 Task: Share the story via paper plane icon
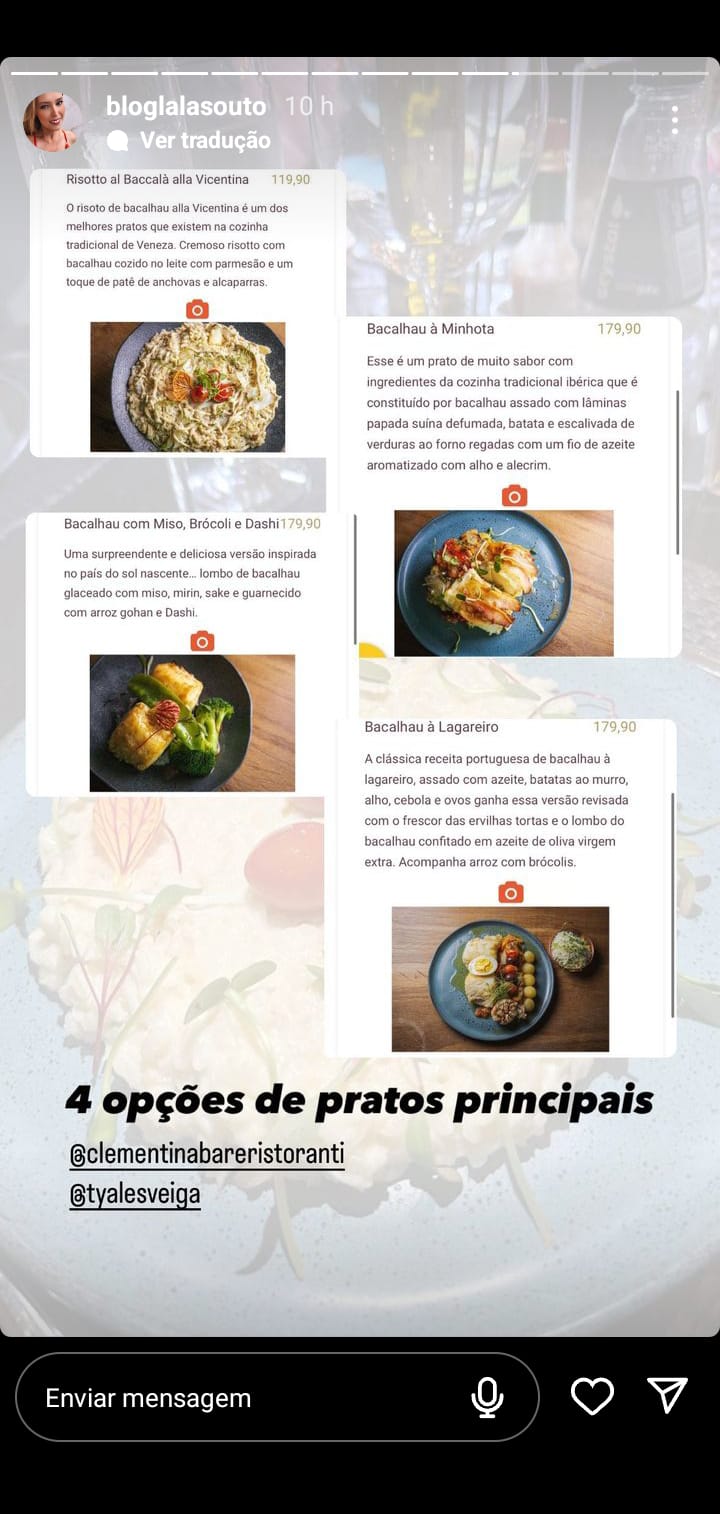pyautogui.click(x=667, y=1395)
